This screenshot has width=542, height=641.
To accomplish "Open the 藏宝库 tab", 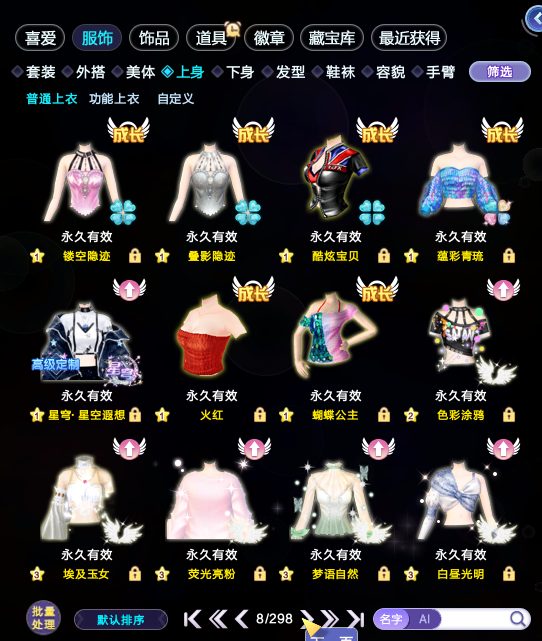I will (331, 38).
